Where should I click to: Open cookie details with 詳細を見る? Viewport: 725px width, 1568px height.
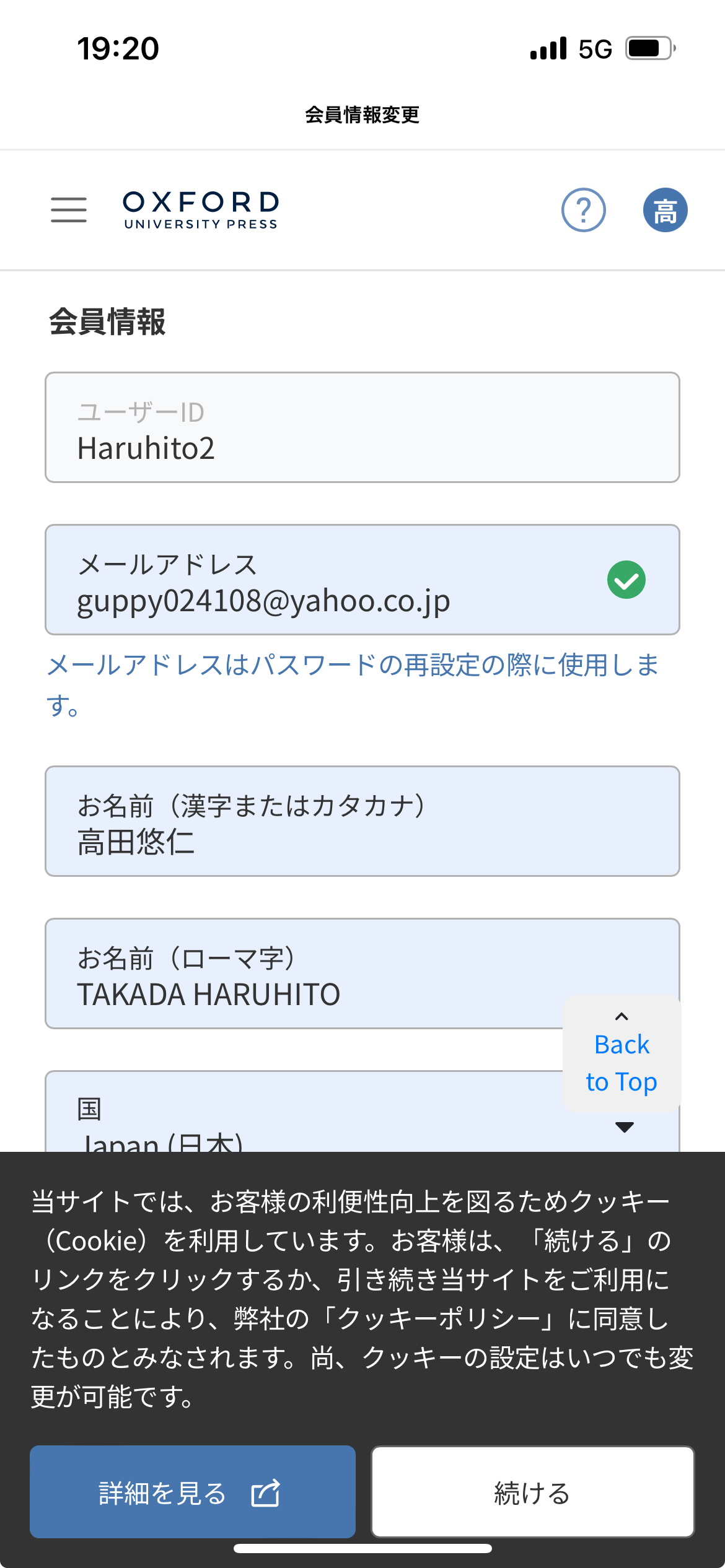pos(193,1492)
